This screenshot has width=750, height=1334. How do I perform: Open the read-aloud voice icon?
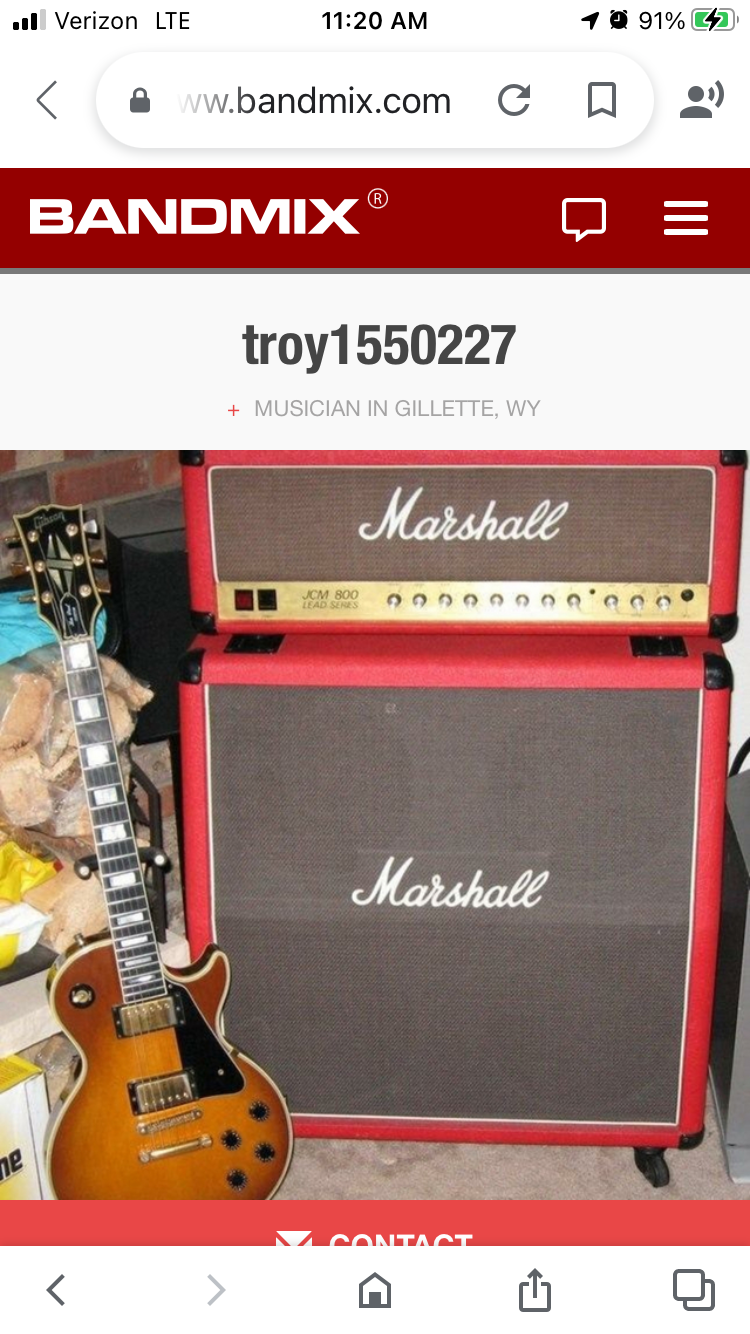pyautogui.click(x=701, y=101)
